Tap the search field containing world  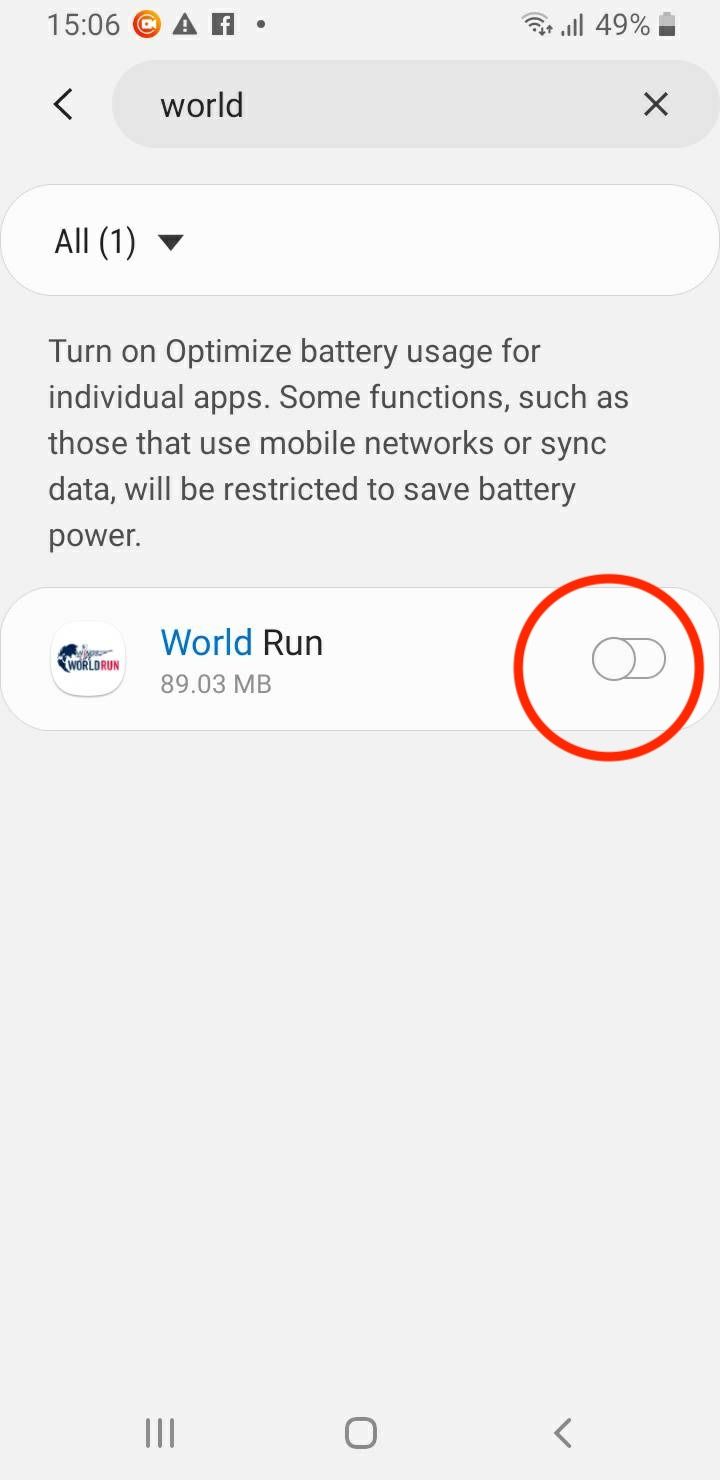[x=380, y=105]
